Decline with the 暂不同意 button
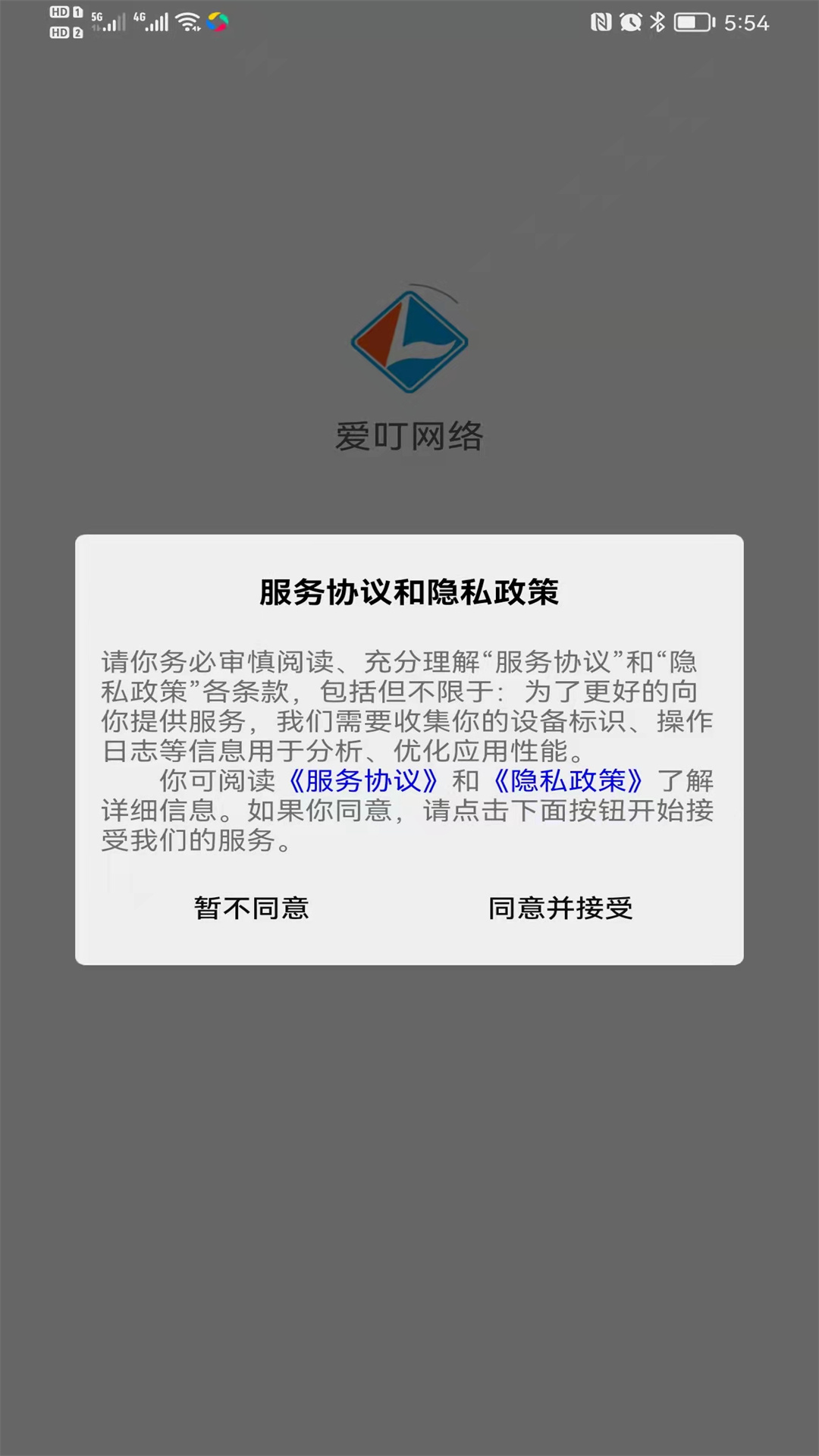 (x=252, y=908)
